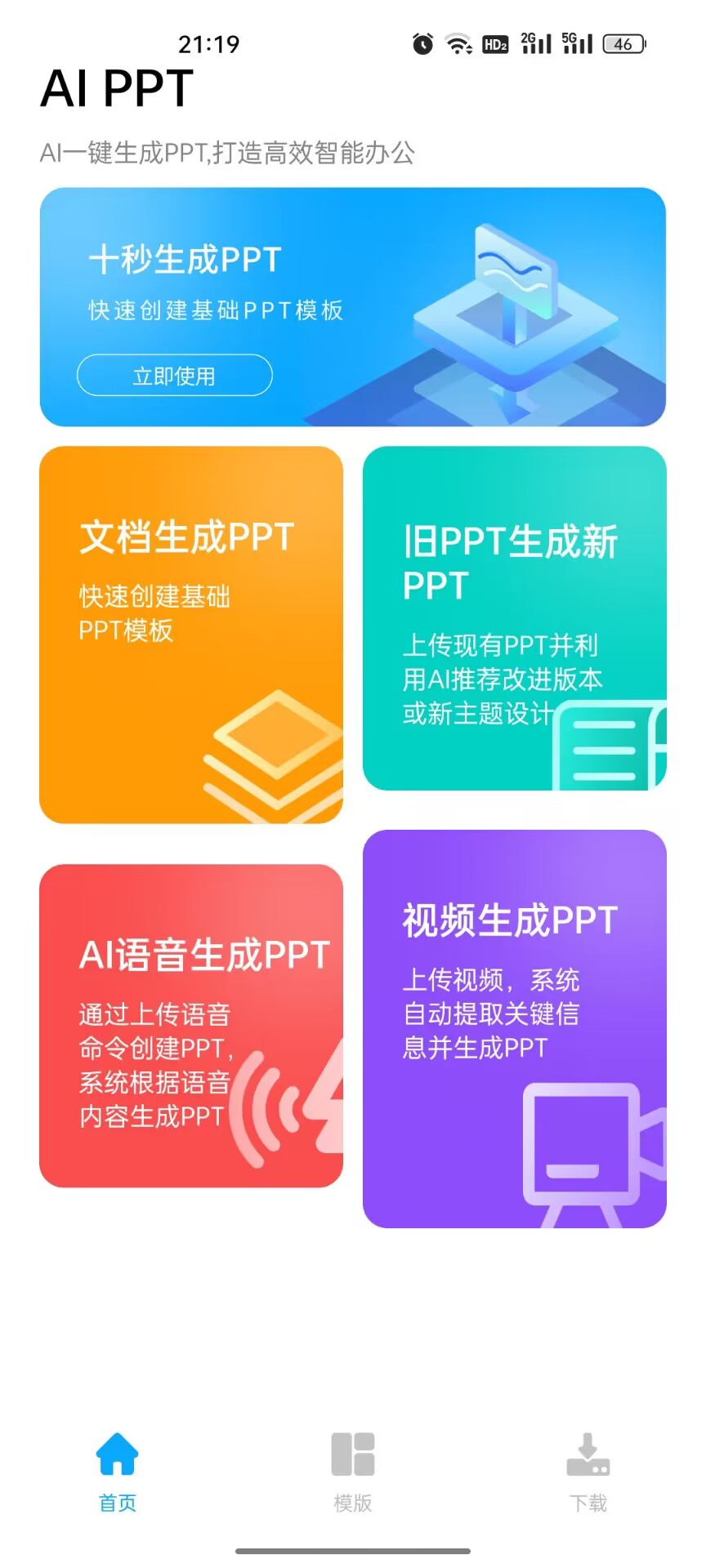Open the 视频生成PPT card

515,1029
